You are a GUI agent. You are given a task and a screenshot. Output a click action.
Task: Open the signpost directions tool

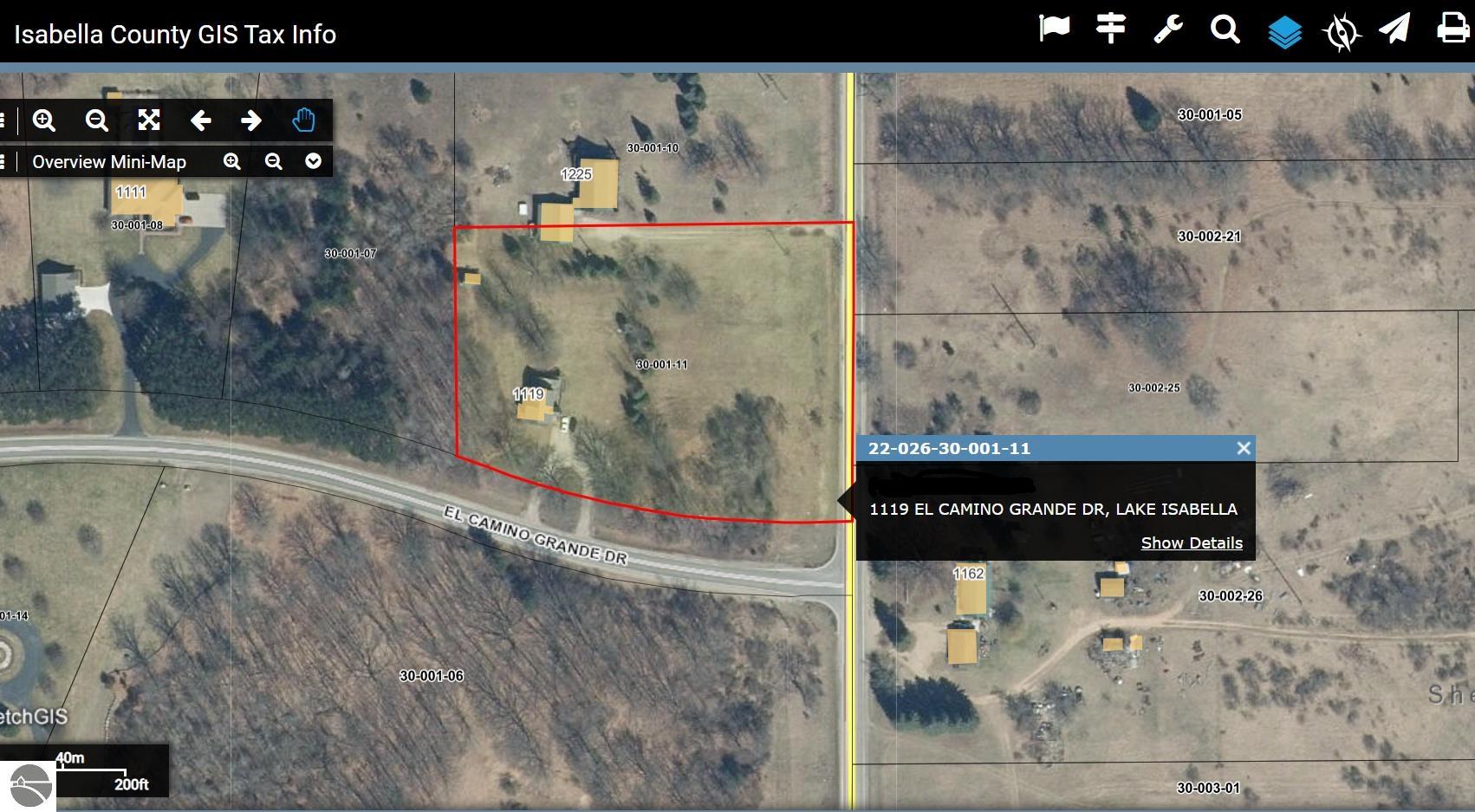tap(1110, 29)
